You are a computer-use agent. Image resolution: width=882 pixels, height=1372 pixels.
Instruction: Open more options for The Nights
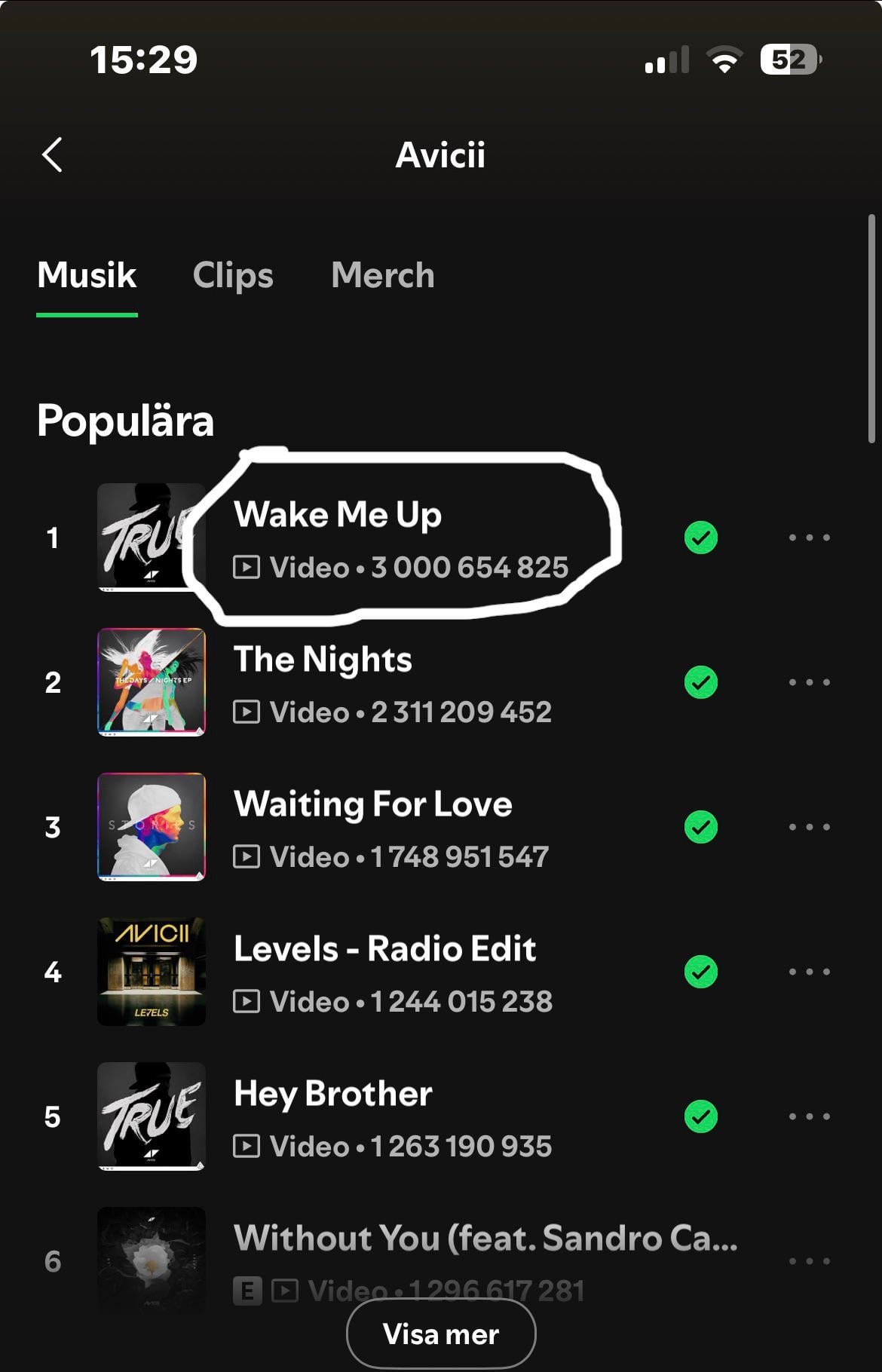pos(809,682)
